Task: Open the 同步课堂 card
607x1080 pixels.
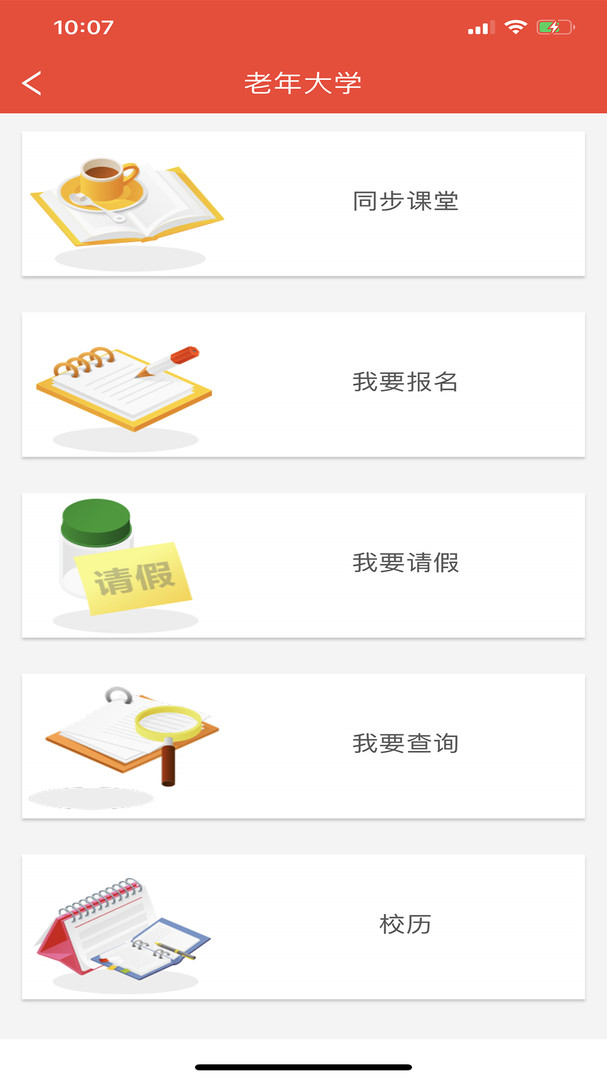Action: pyautogui.click(x=303, y=203)
